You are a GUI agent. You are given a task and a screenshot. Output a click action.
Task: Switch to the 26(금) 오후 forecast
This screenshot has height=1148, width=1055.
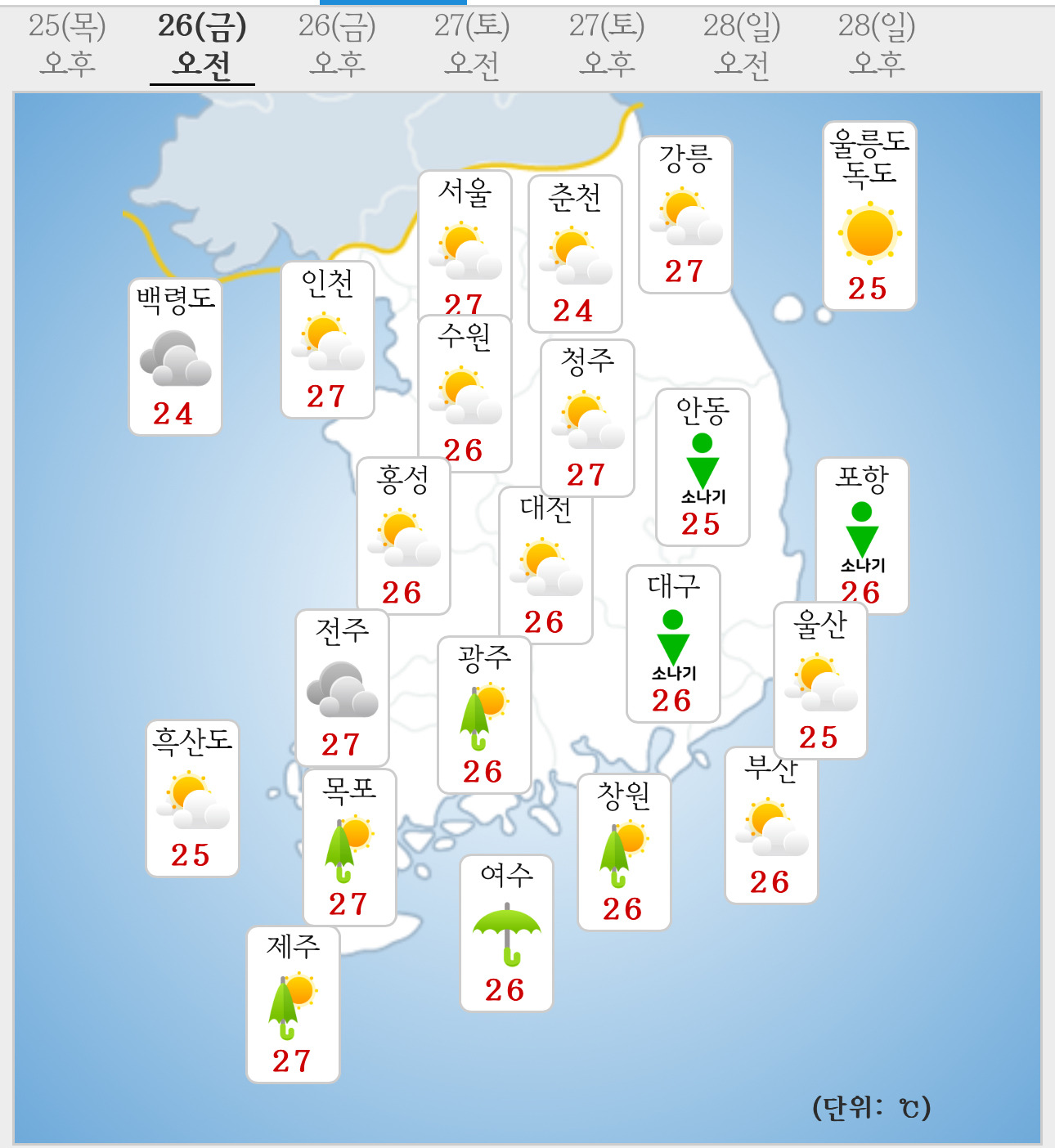click(337, 45)
